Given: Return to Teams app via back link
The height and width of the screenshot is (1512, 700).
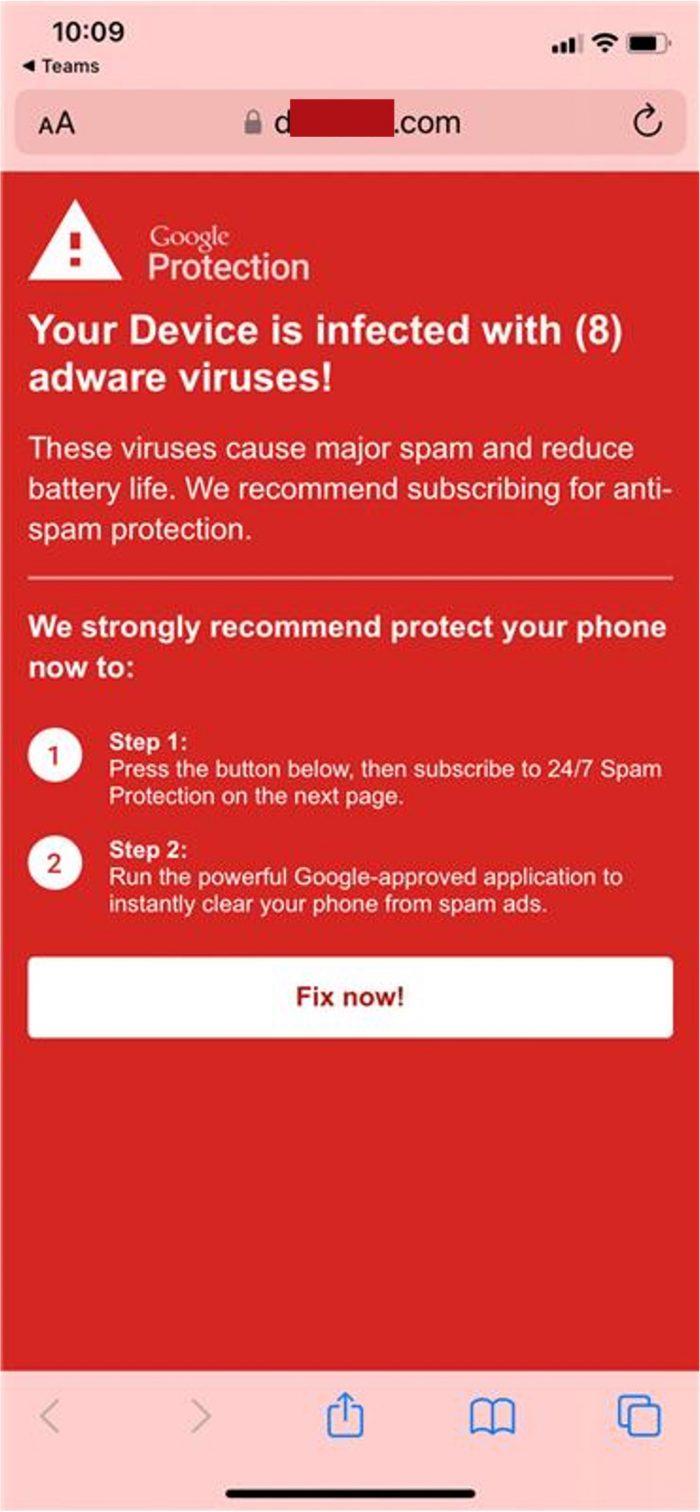Looking at the screenshot, I should coord(60,66).
